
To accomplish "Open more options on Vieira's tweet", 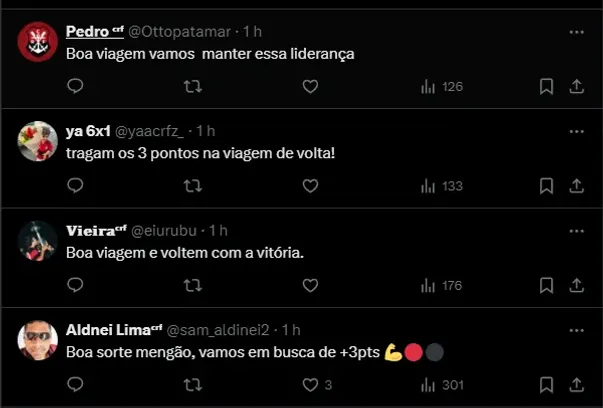I will click(x=576, y=230).
